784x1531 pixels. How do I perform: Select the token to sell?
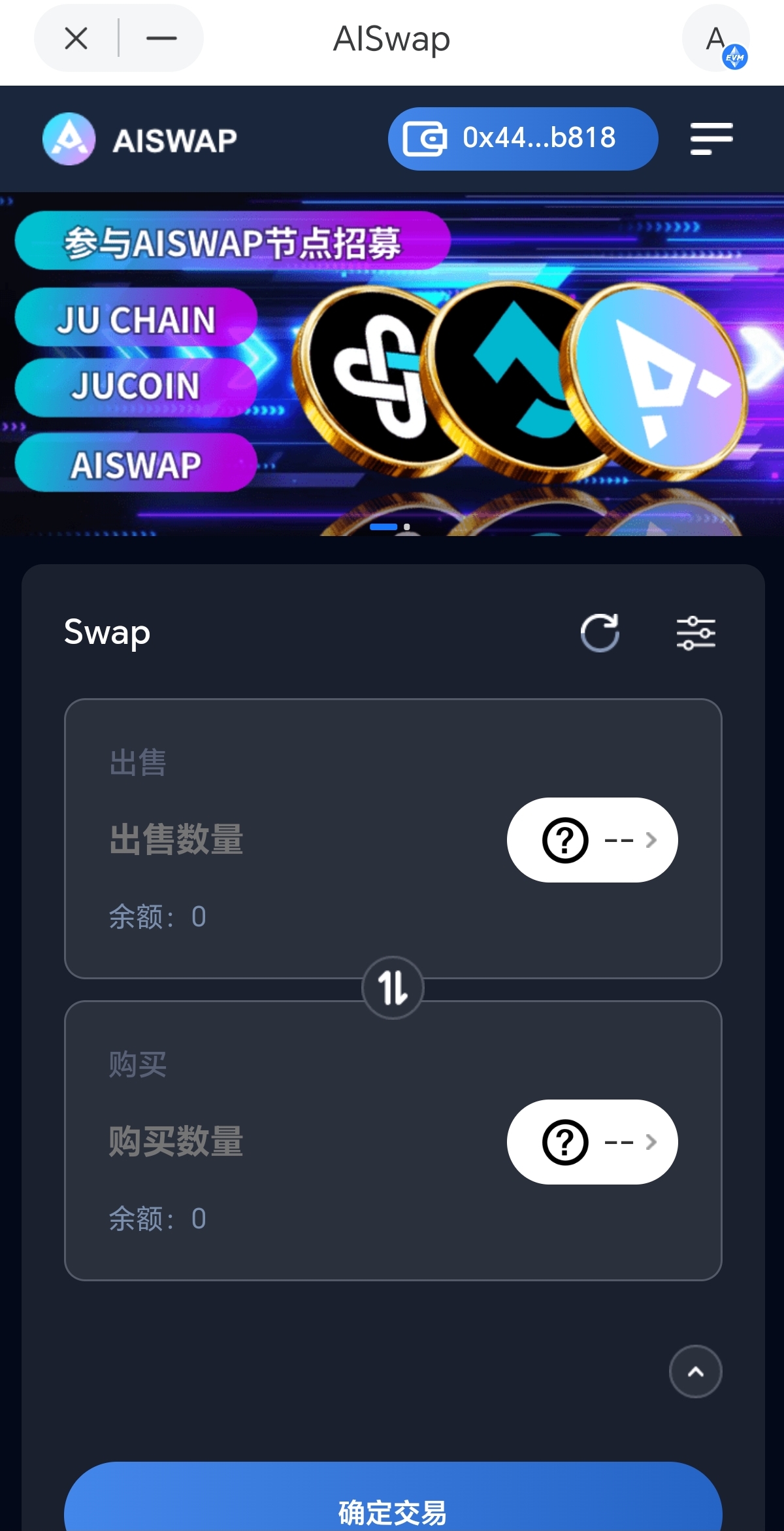point(592,840)
